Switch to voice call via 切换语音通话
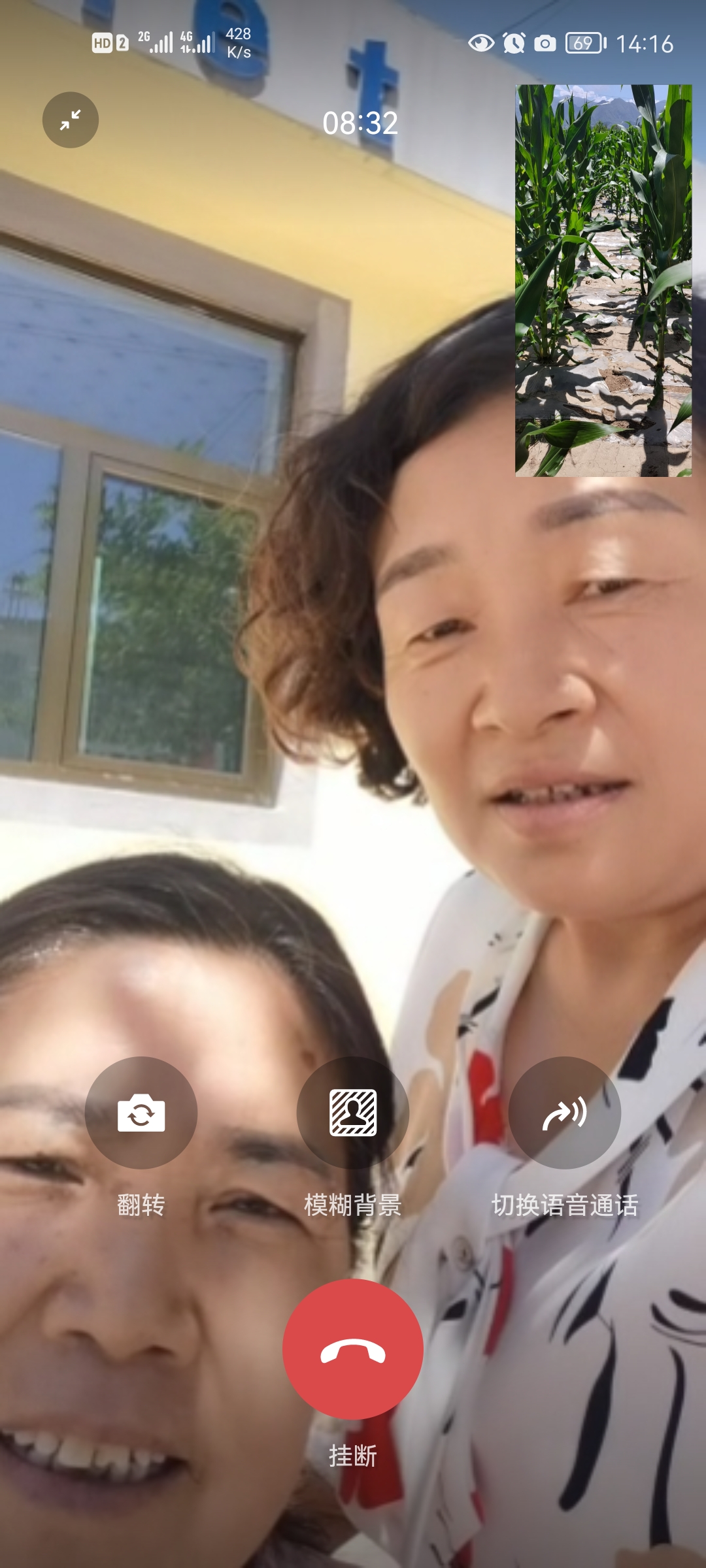This screenshot has height=1568, width=706. 565,1113
